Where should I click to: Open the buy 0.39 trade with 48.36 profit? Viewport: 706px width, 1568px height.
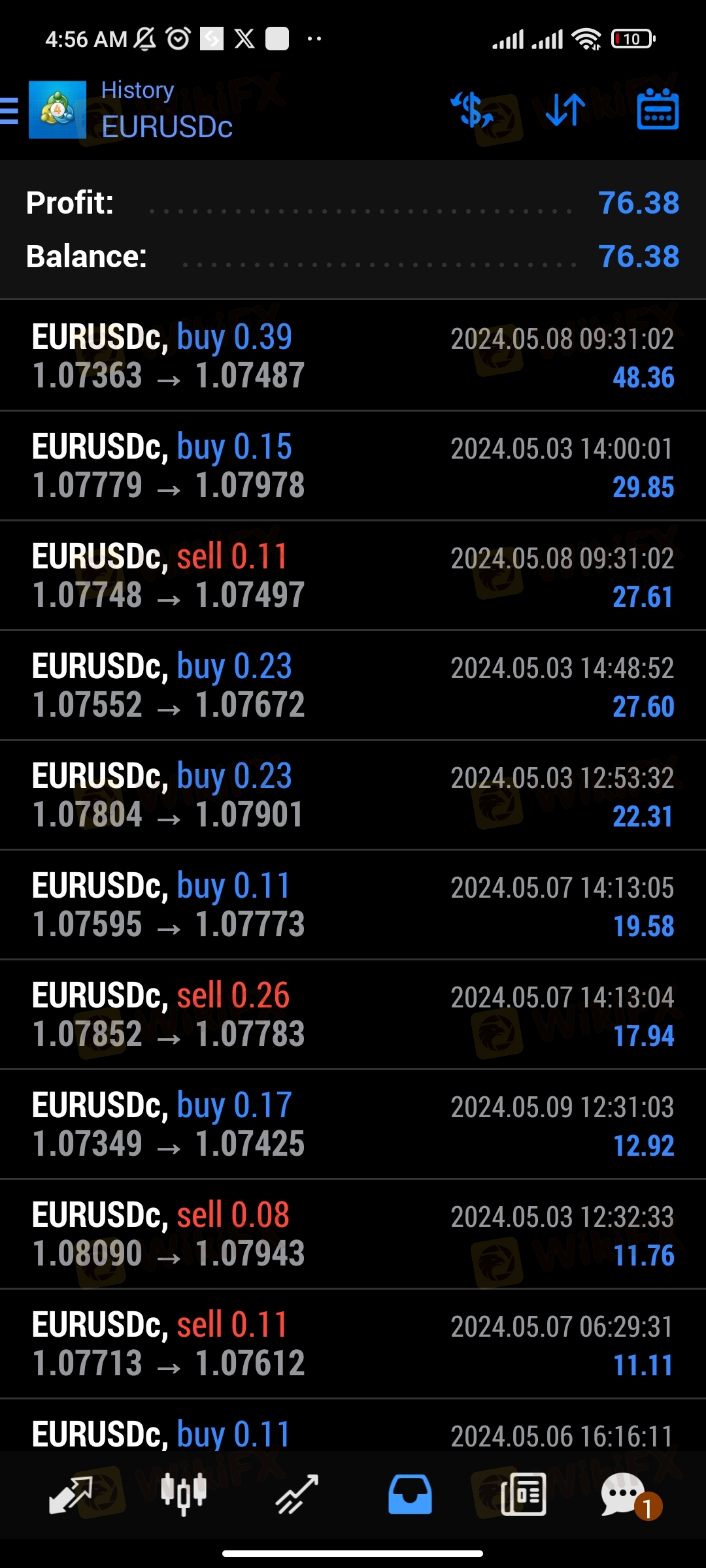(353, 356)
